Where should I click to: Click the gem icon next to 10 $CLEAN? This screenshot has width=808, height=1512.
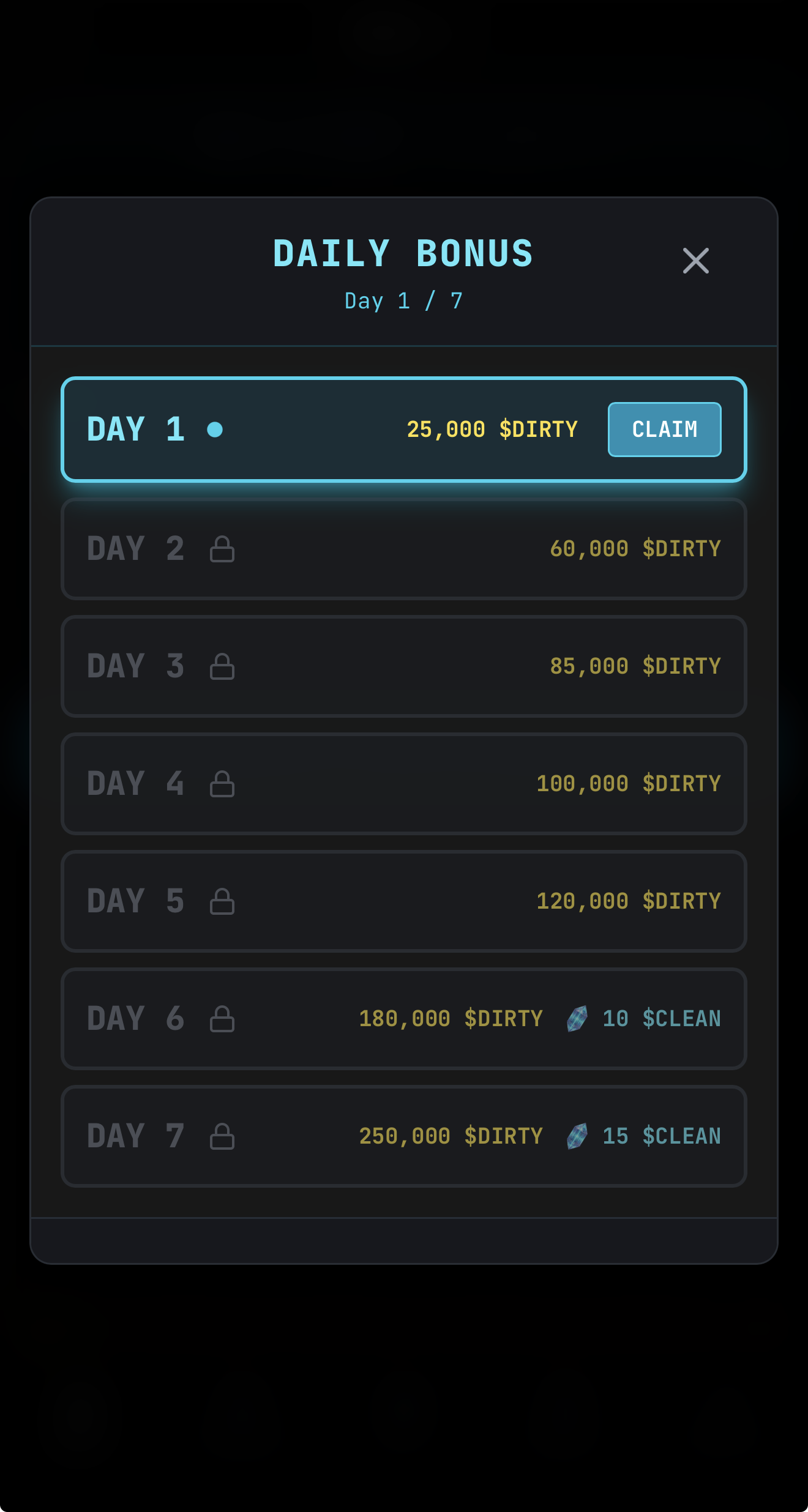[x=576, y=1018]
